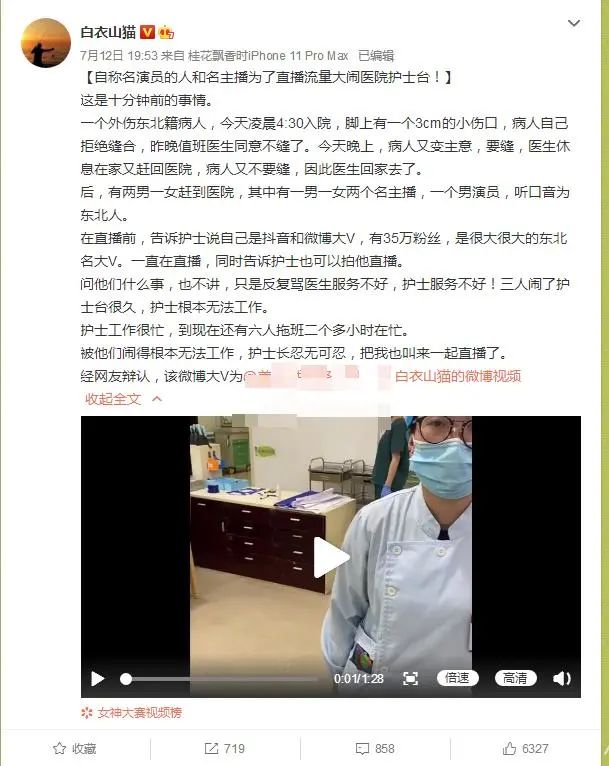Collapse post with 收起全文

click(110, 397)
